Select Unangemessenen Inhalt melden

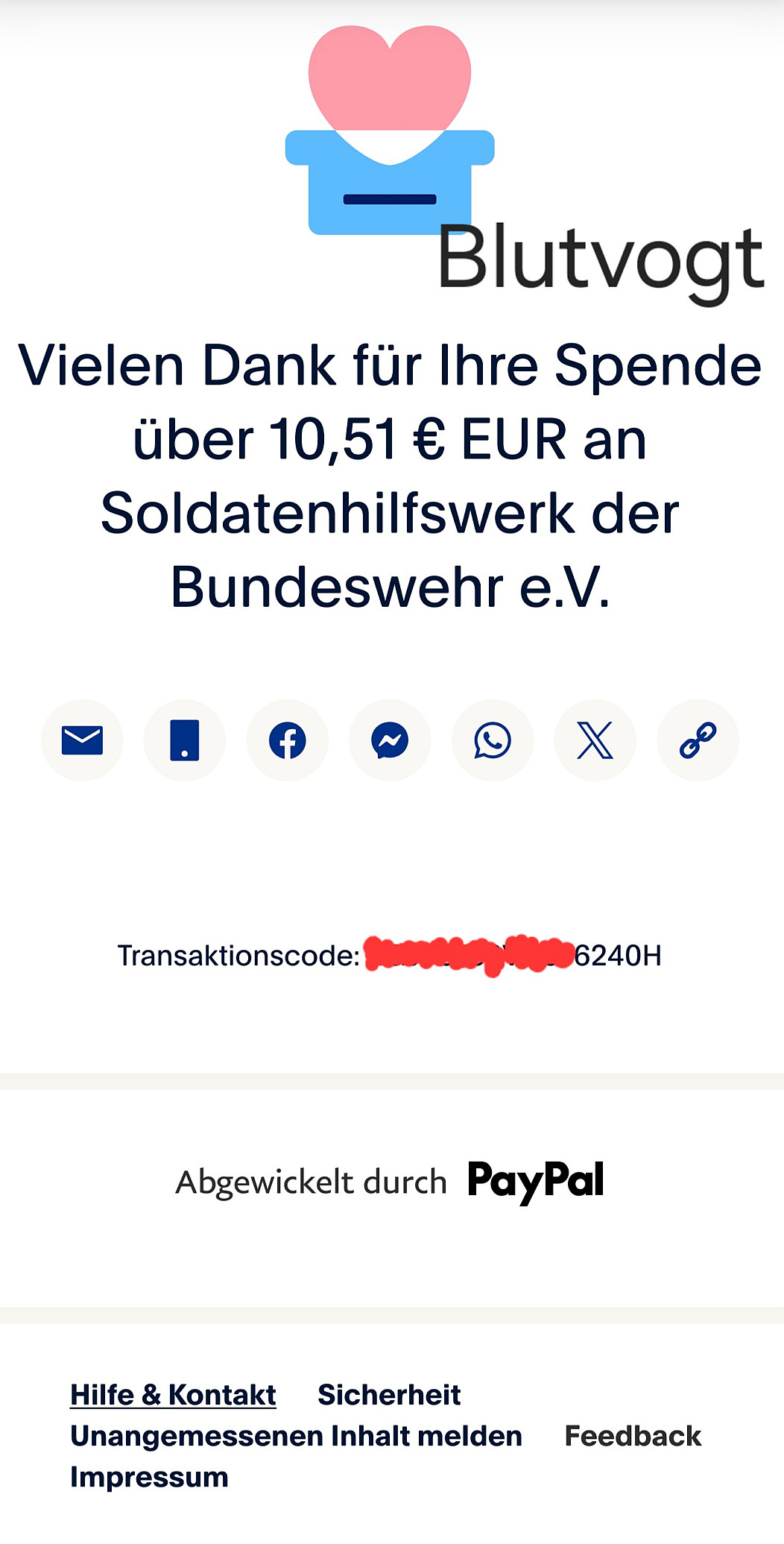click(296, 1435)
